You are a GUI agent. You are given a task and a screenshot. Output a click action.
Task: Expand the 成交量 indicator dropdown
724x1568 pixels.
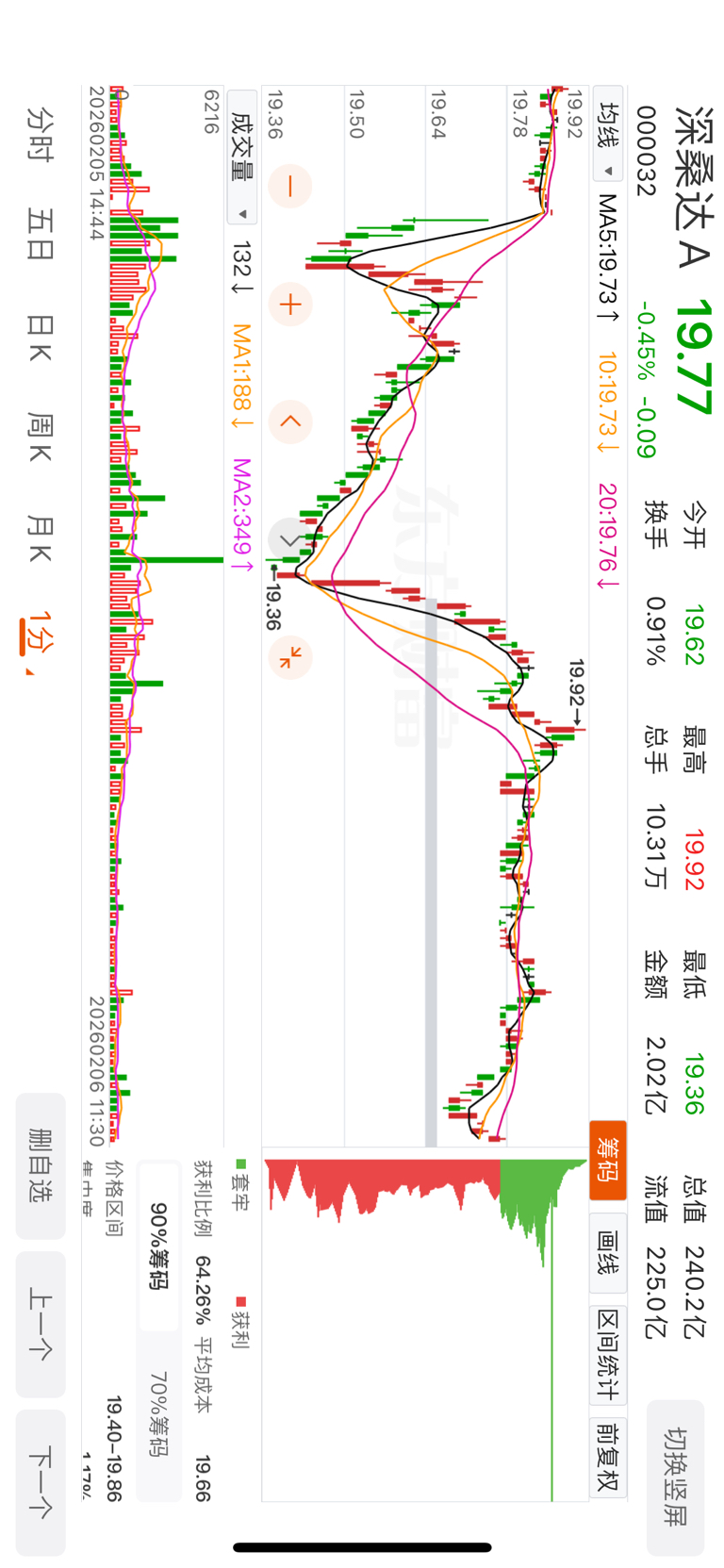[x=242, y=157]
